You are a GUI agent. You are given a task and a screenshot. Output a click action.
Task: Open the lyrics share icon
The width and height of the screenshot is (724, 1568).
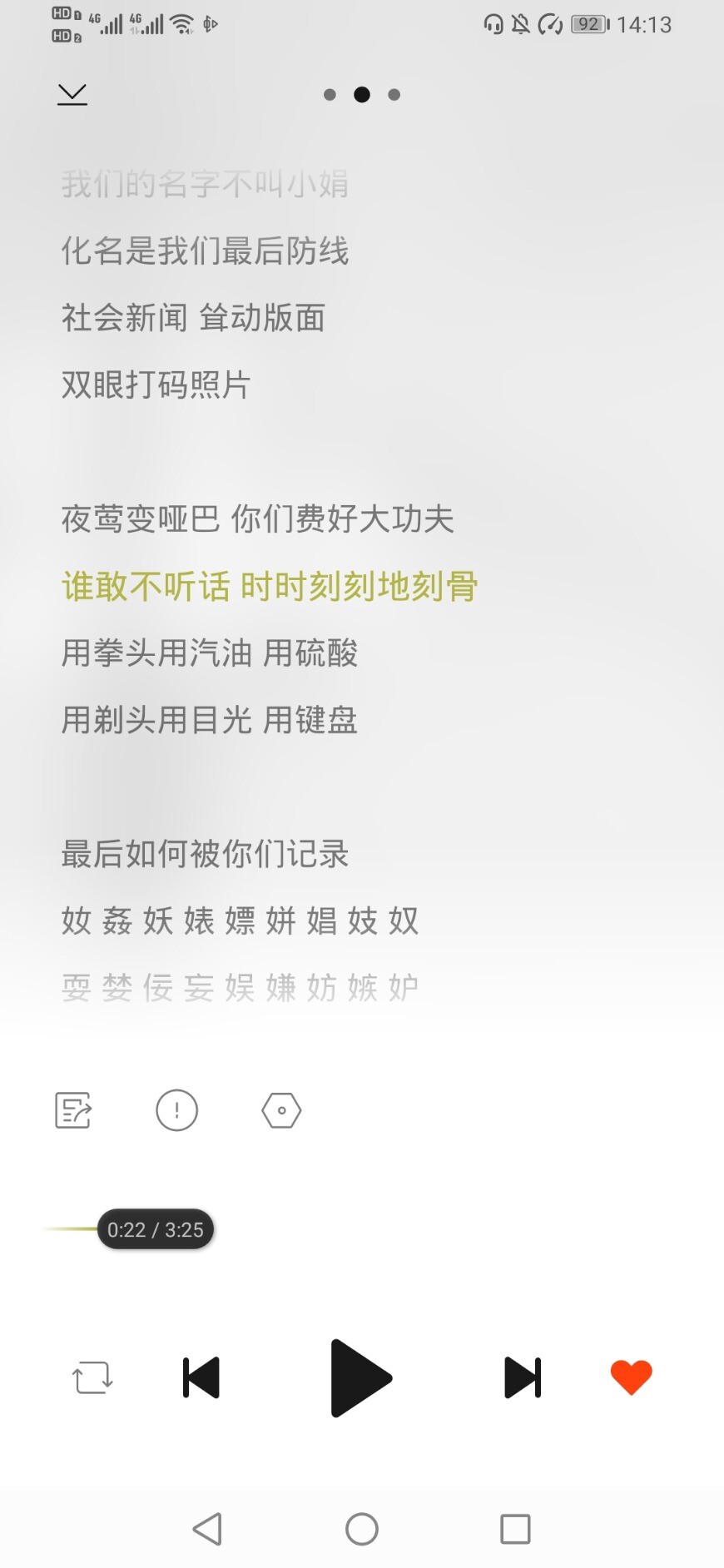73,1109
